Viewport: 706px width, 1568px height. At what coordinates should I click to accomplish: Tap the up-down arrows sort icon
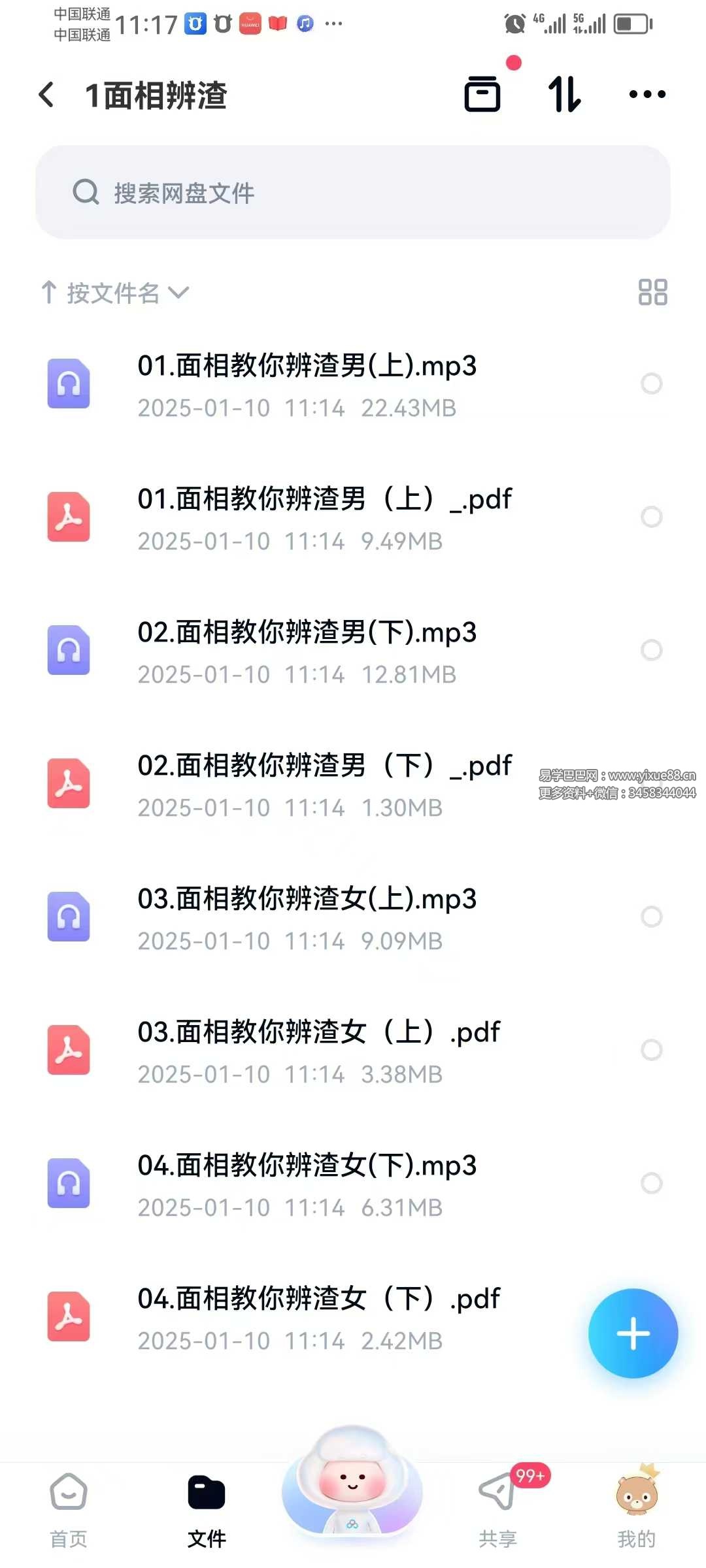pyautogui.click(x=564, y=94)
